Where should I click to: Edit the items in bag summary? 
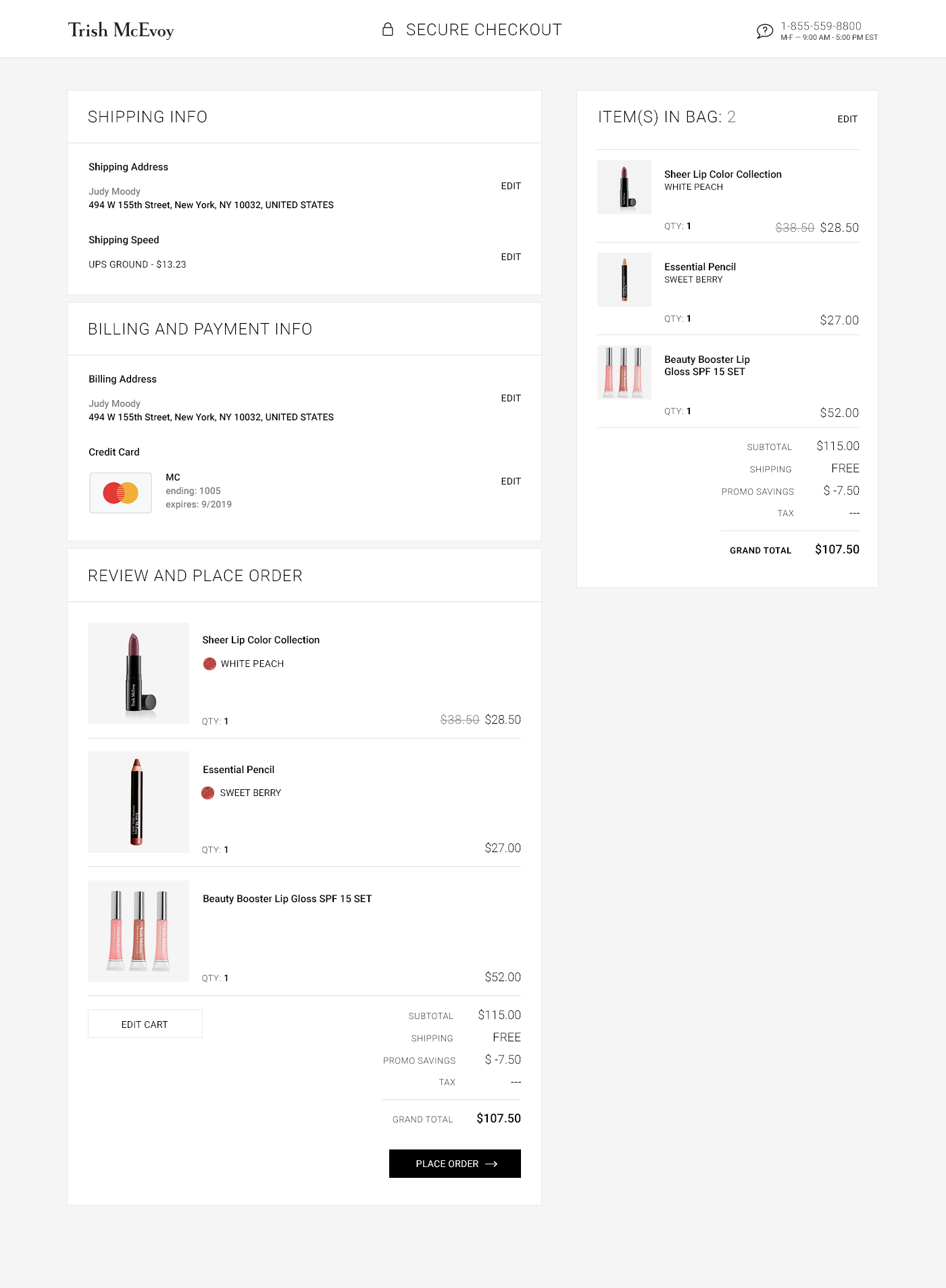[847, 119]
